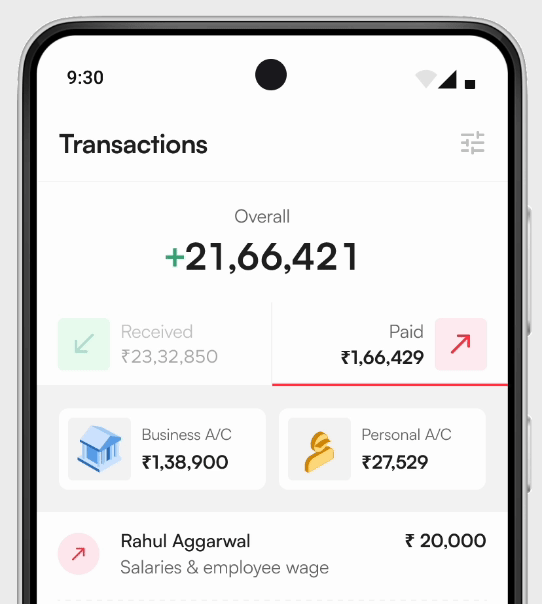This screenshot has width=542, height=604.
Task: View Rahul Aggarwal's ₹20,000 transaction
Action: point(272,554)
